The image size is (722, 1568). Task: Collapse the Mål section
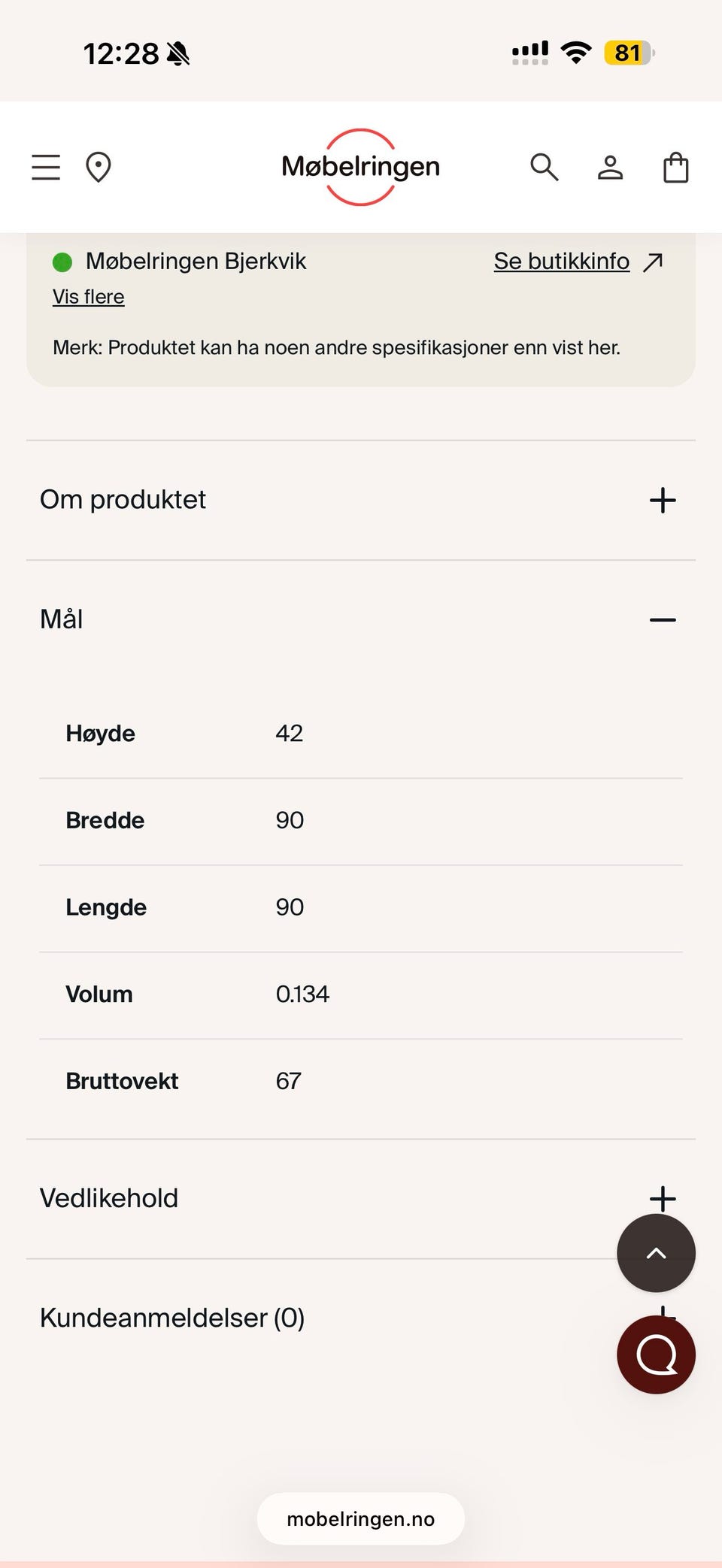(361, 619)
